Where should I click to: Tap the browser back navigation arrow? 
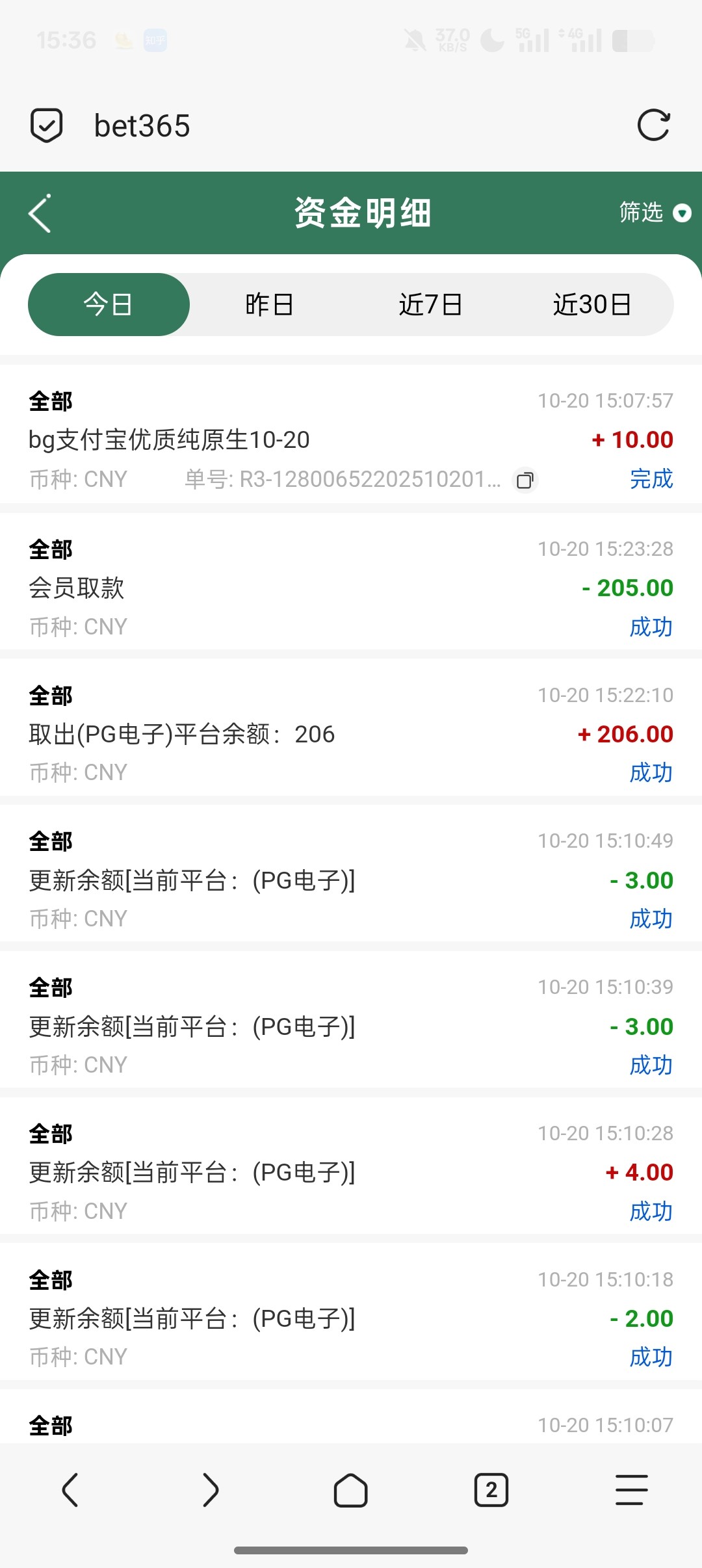70,1490
